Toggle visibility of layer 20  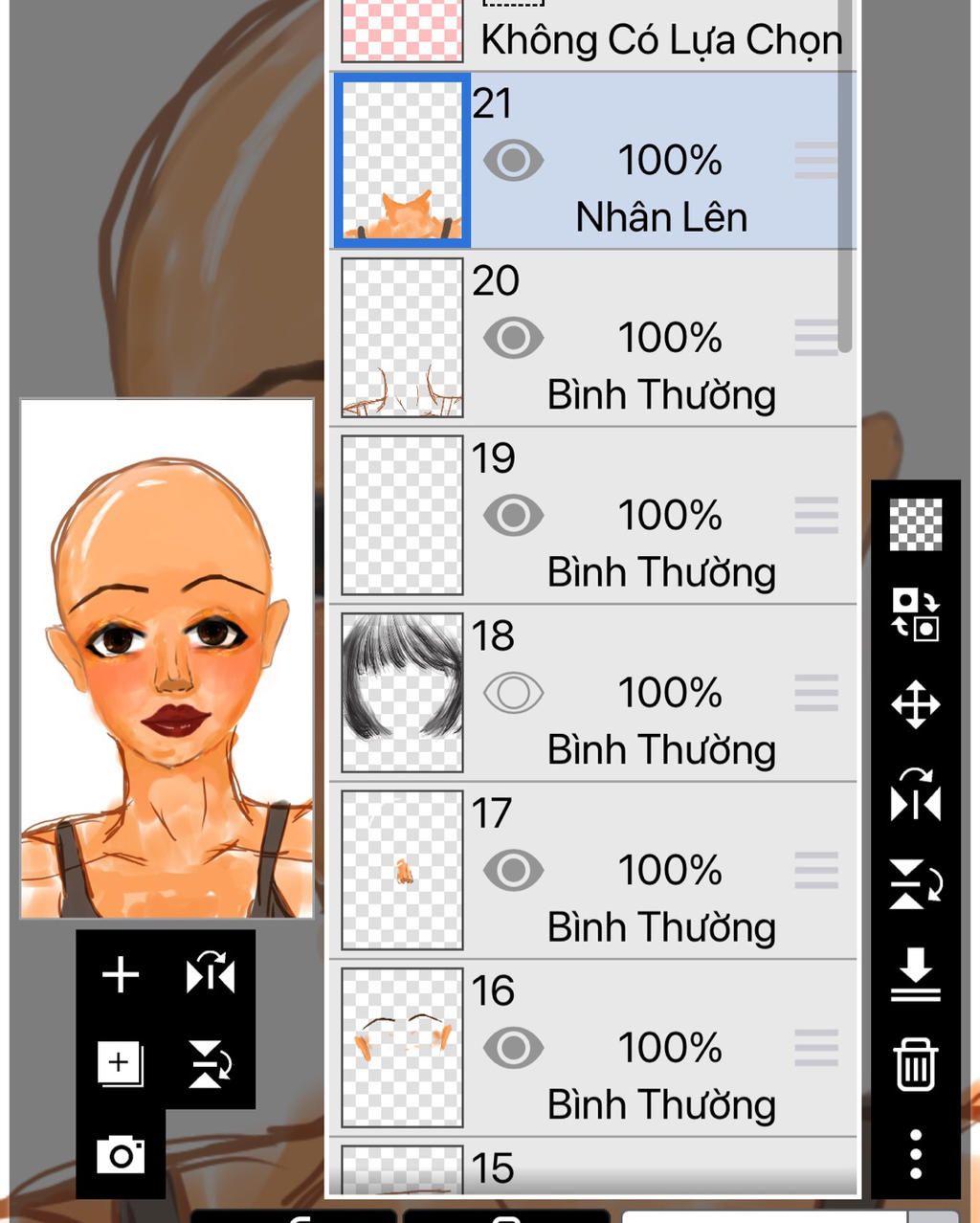513,338
